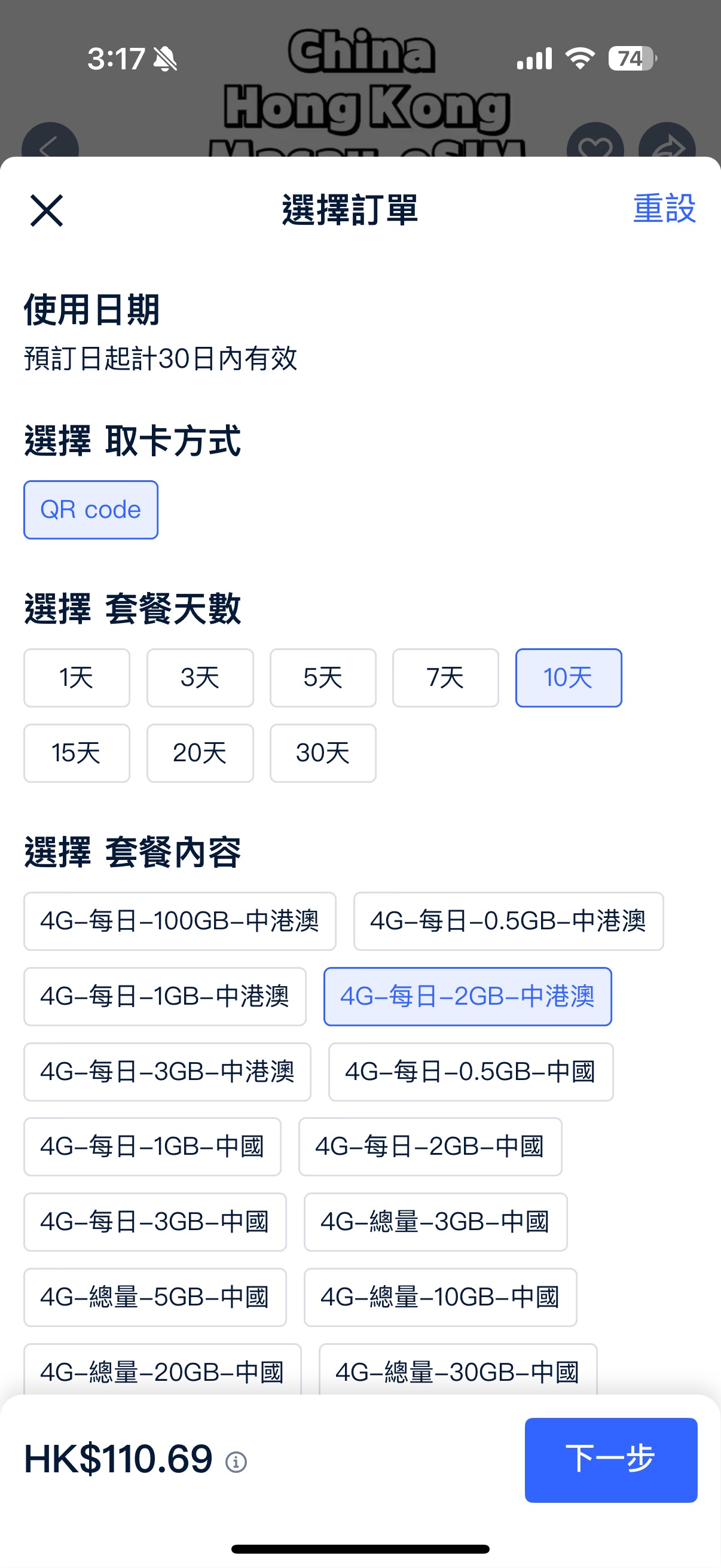Choose the 4G-每日-3GB-中港澳 option
Image resolution: width=721 pixels, height=1568 pixels.
coord(167,1072)
